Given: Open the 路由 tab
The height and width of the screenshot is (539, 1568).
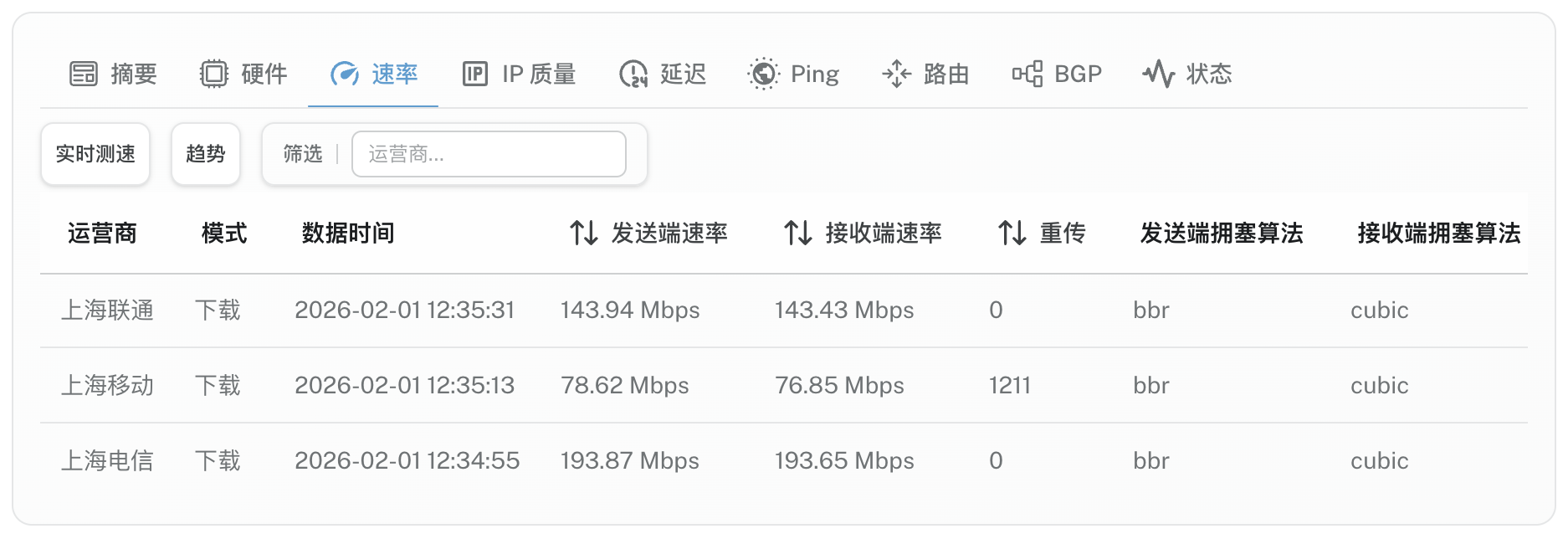Looking at the screenshot, I should click(925, 74).
